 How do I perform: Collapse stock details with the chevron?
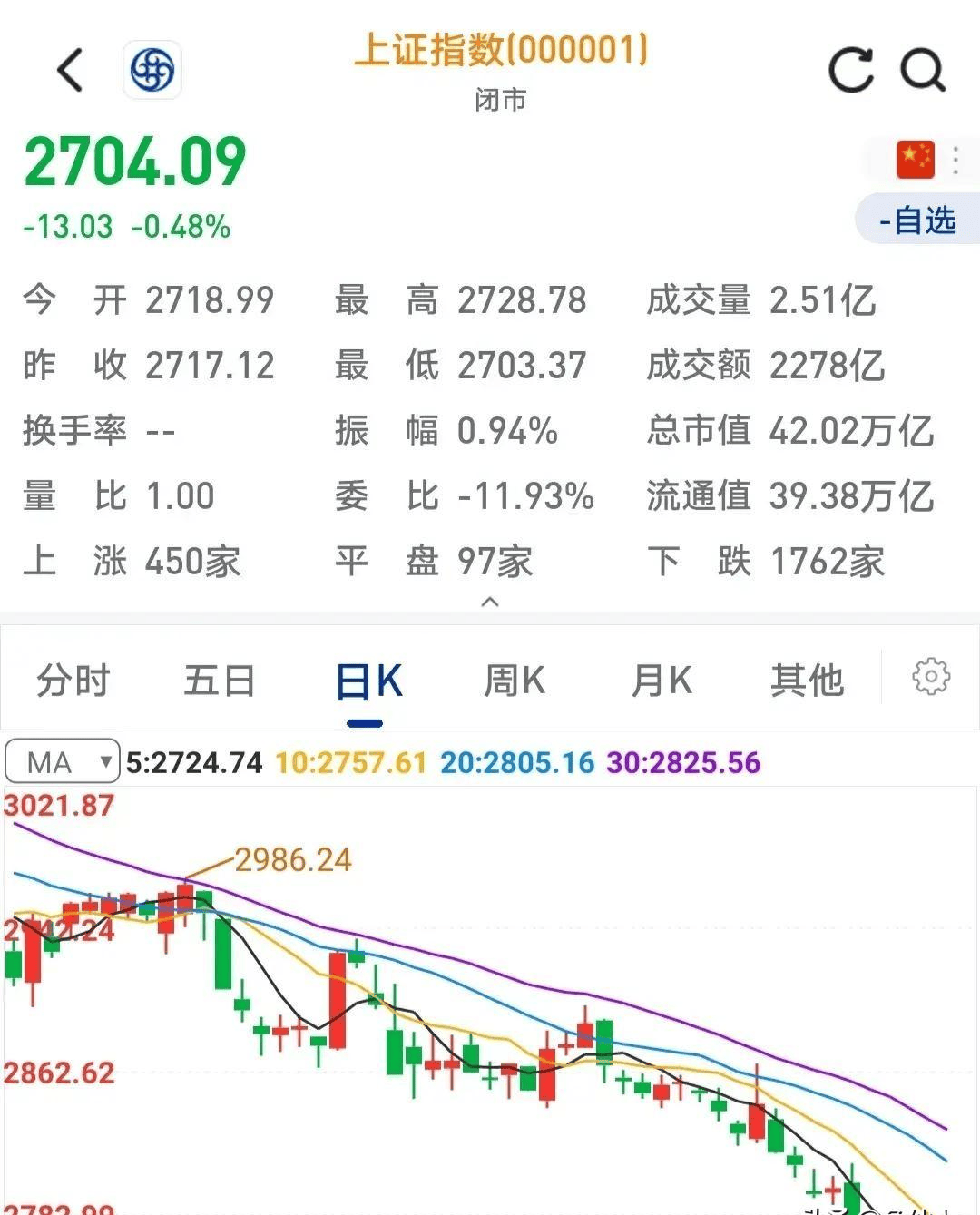tap(490, 602)
